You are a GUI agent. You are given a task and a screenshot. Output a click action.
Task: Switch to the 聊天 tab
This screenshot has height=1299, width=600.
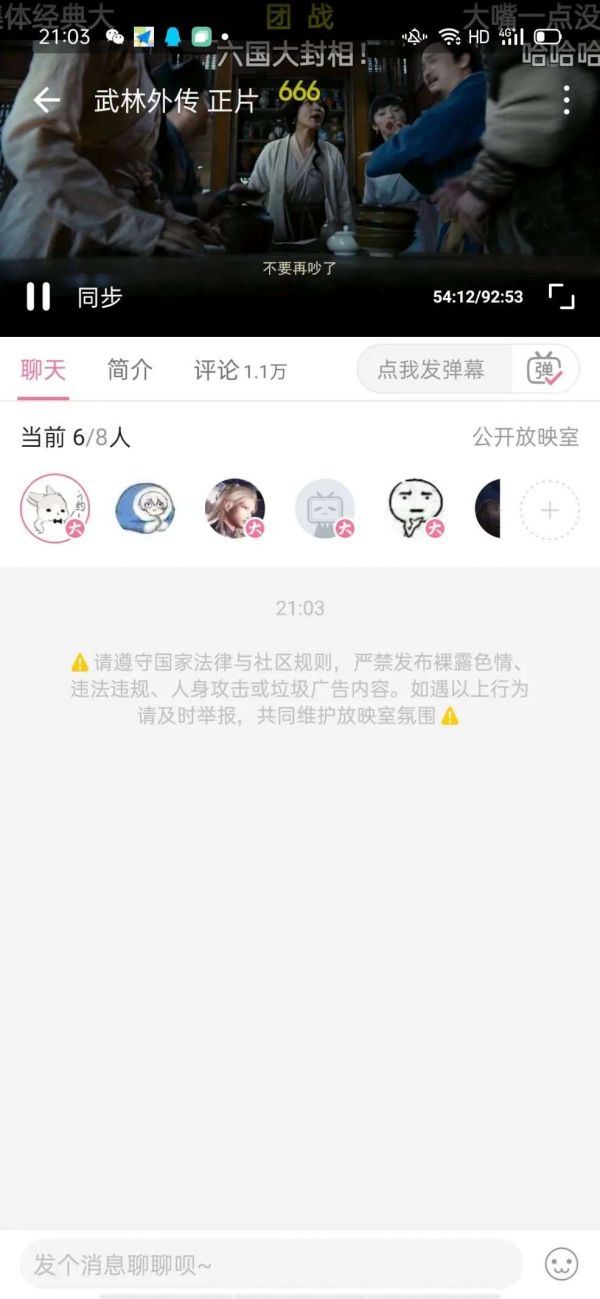pyautogui.click(x=43, y=370)
